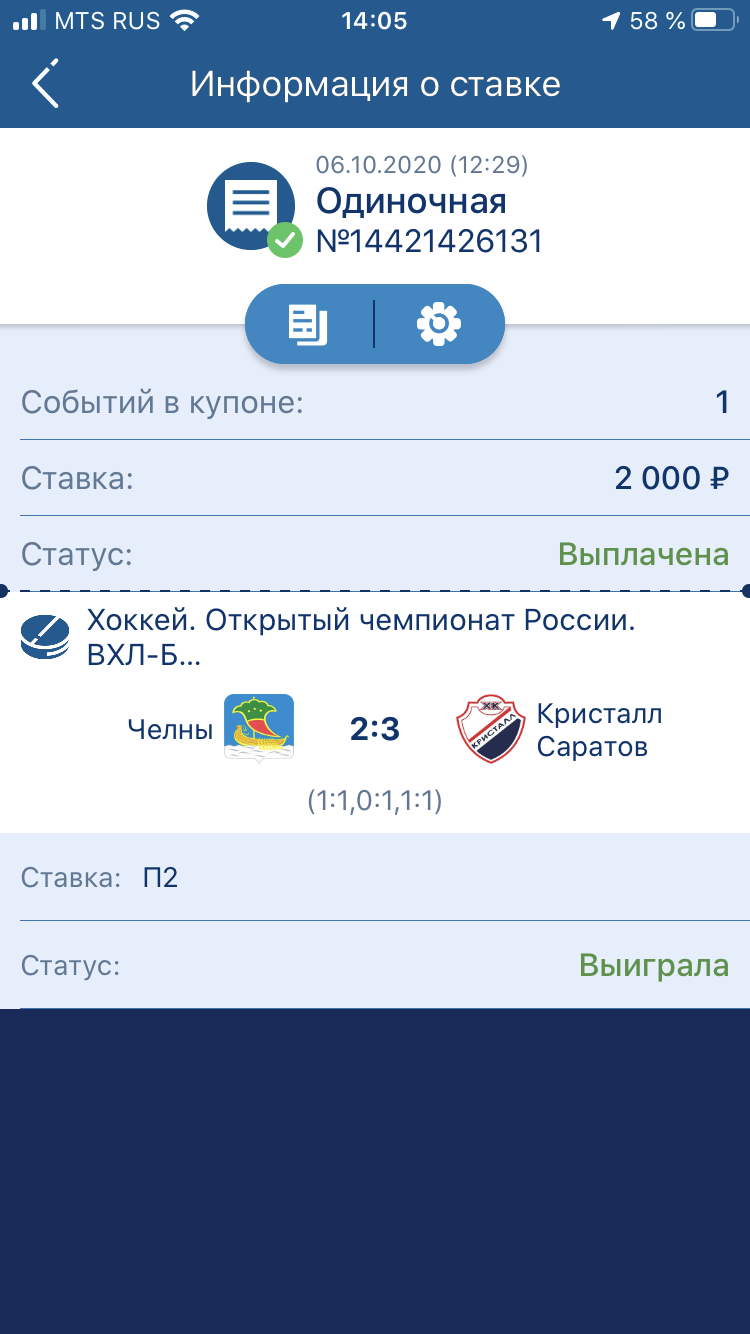750x1334 pixels.
Task: Go back from bet information
Action: tap(46, 84)
